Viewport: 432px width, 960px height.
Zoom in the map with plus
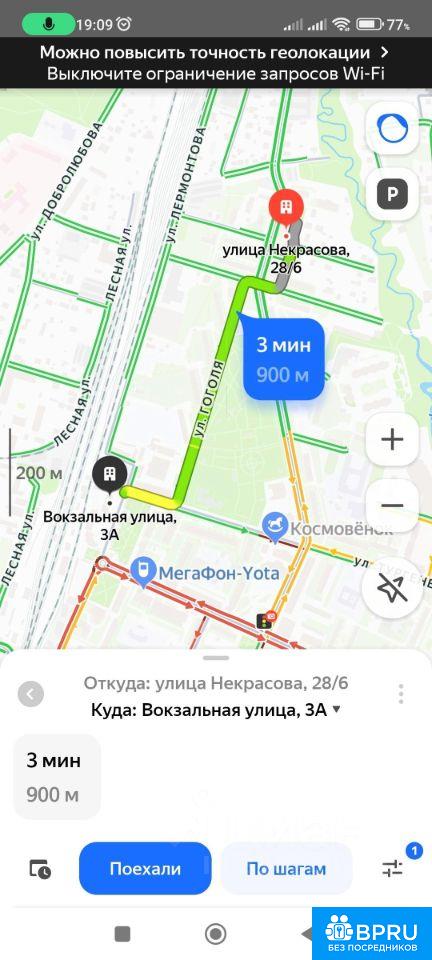[x=392, y=440]
